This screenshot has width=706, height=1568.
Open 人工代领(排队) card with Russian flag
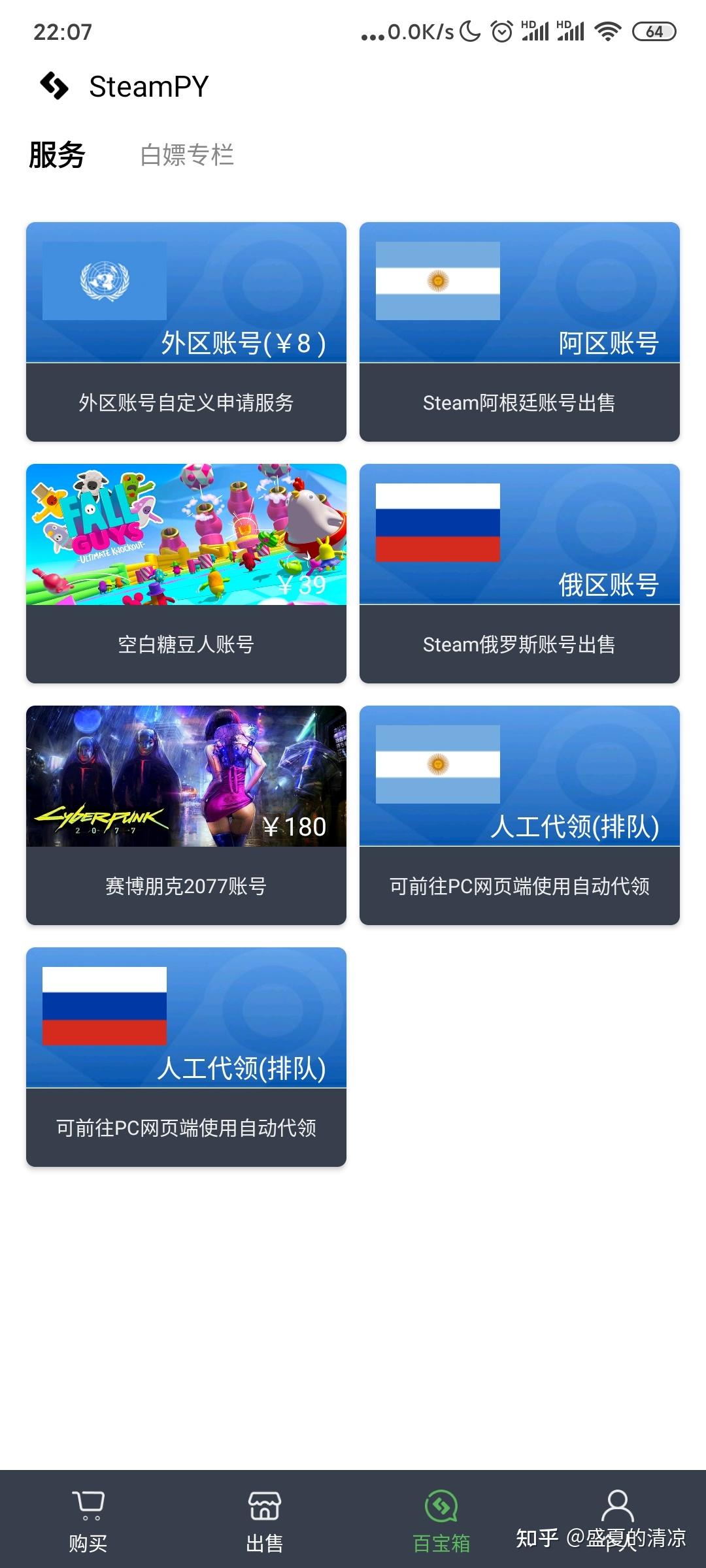tap(186, 1057)
